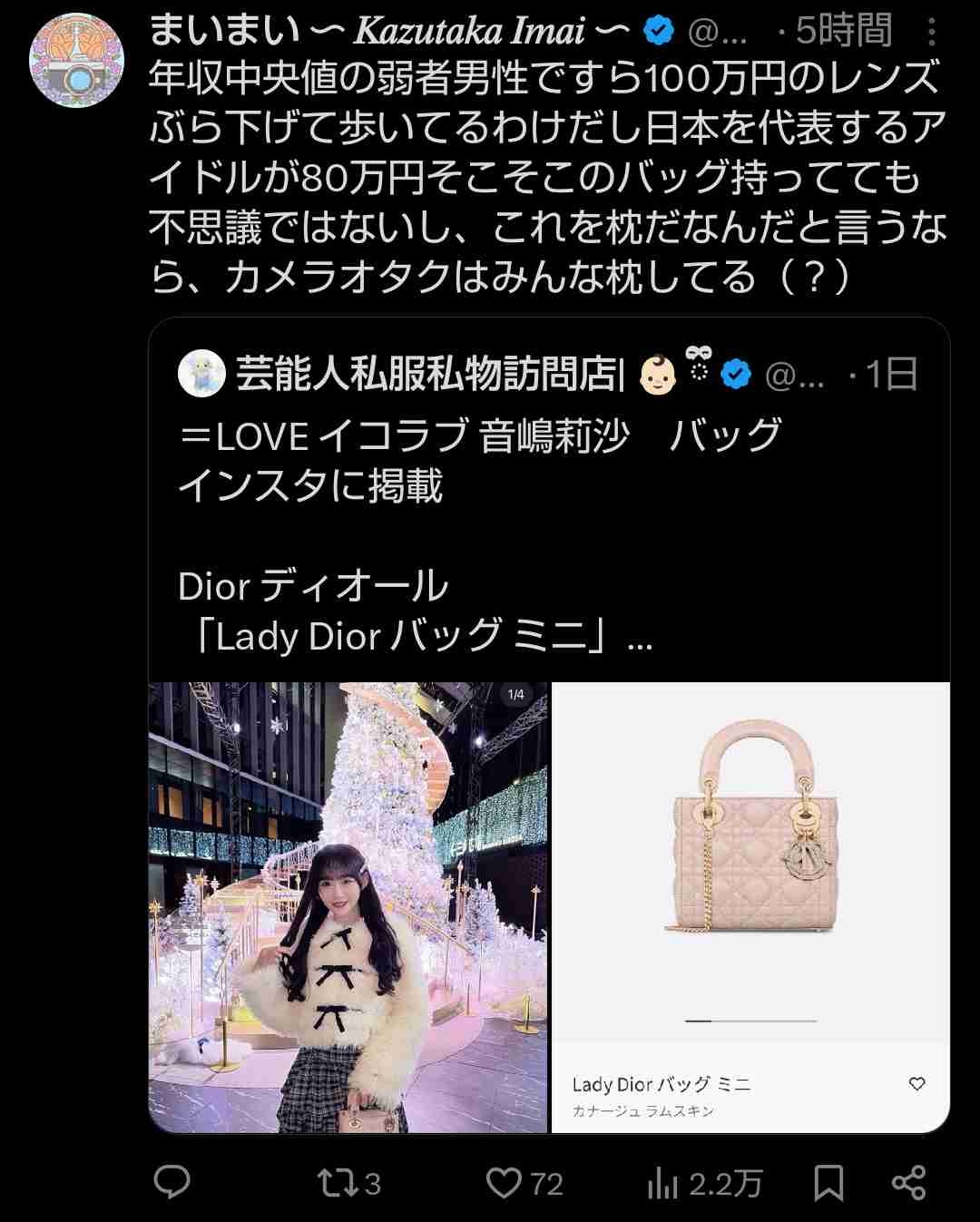Share this post
Screen dimensions: 980x1222
[x=908, y=1182]
